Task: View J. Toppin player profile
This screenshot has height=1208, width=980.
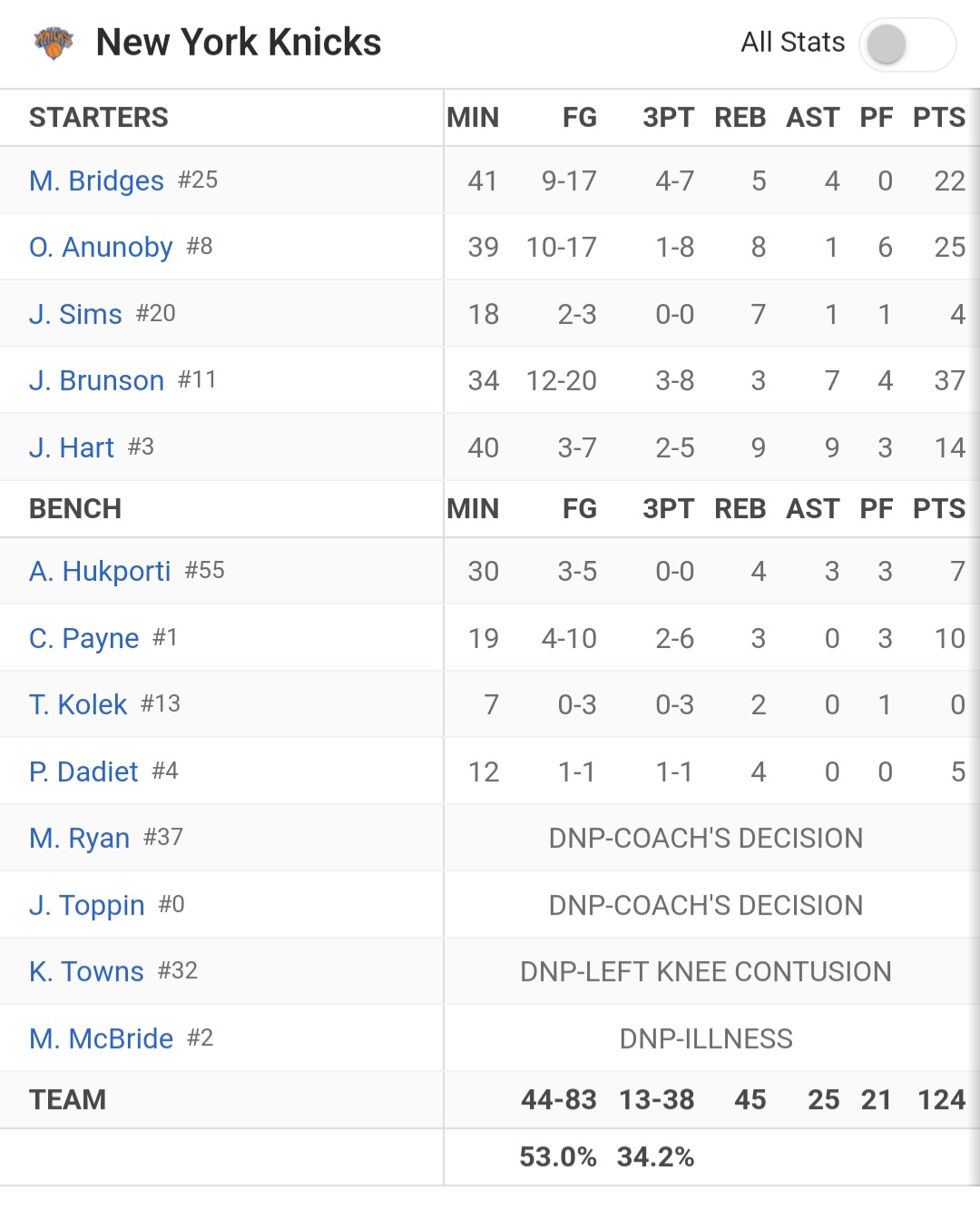Action: [x=87, y=905]
